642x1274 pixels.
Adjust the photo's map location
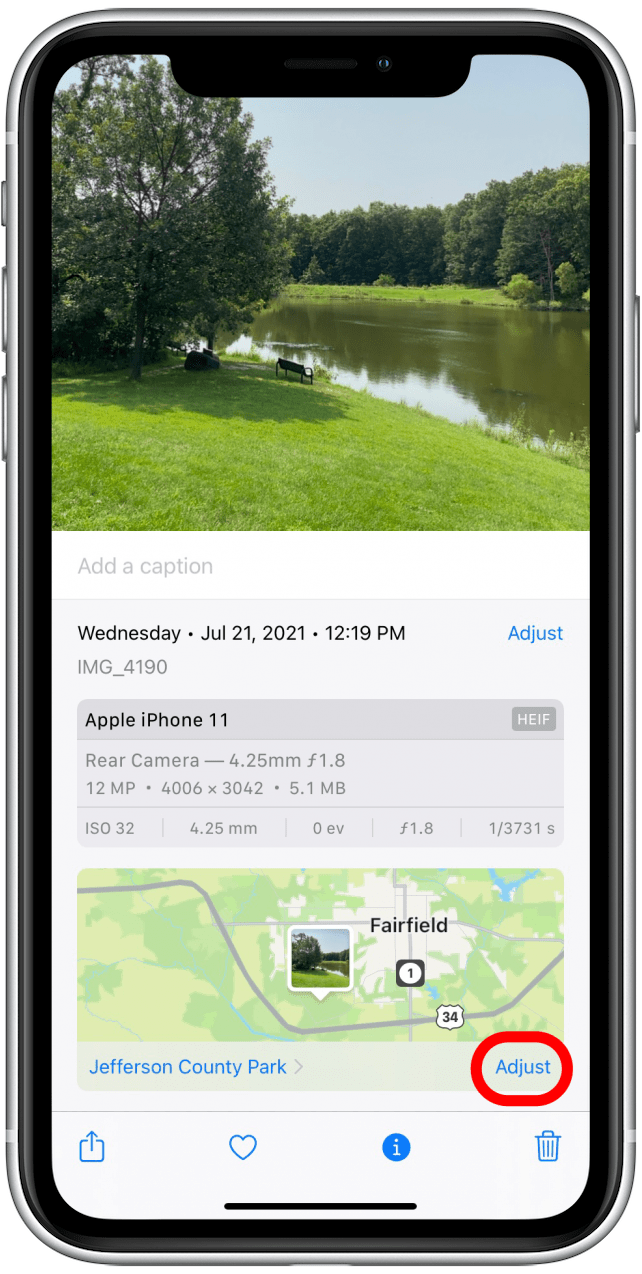(x=523, y=1067)
